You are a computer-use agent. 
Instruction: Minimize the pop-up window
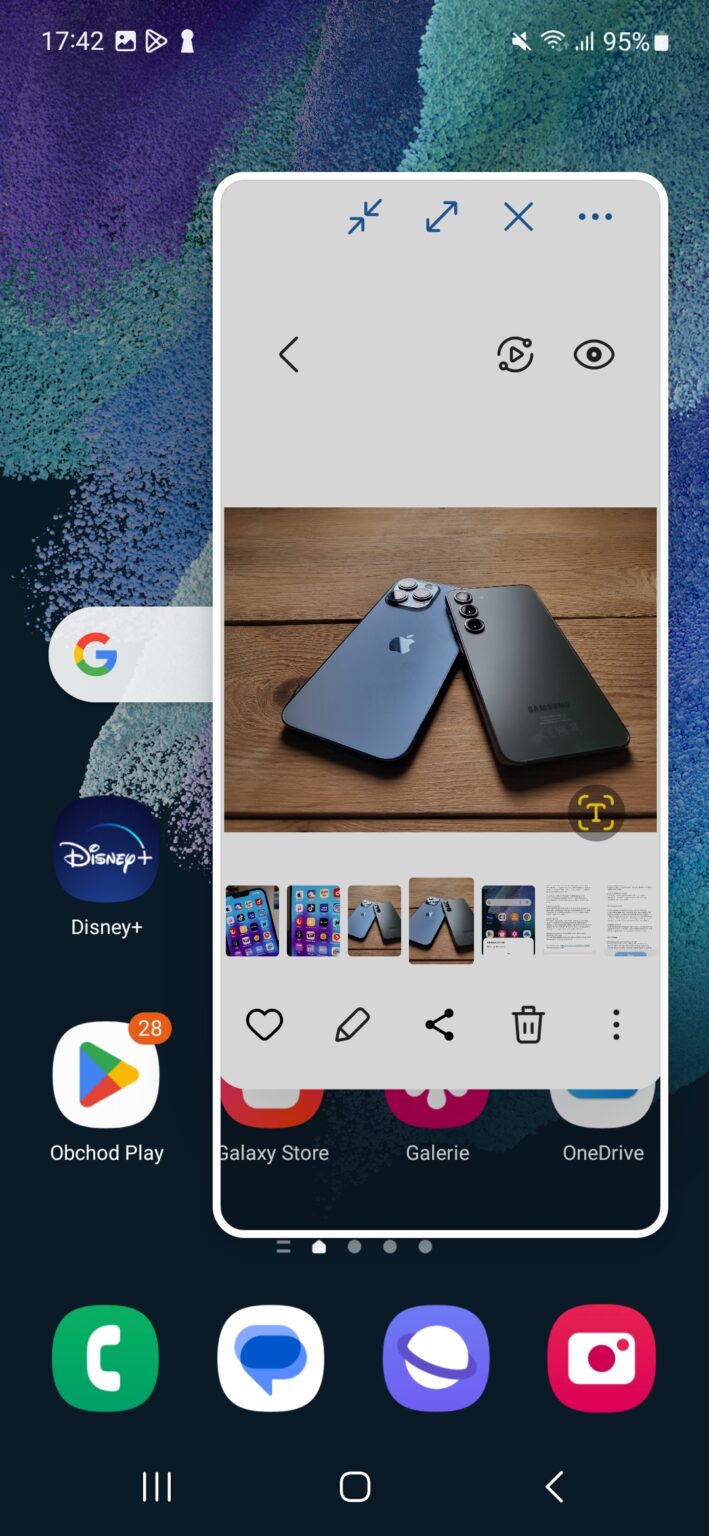click(x=365, y=217)
